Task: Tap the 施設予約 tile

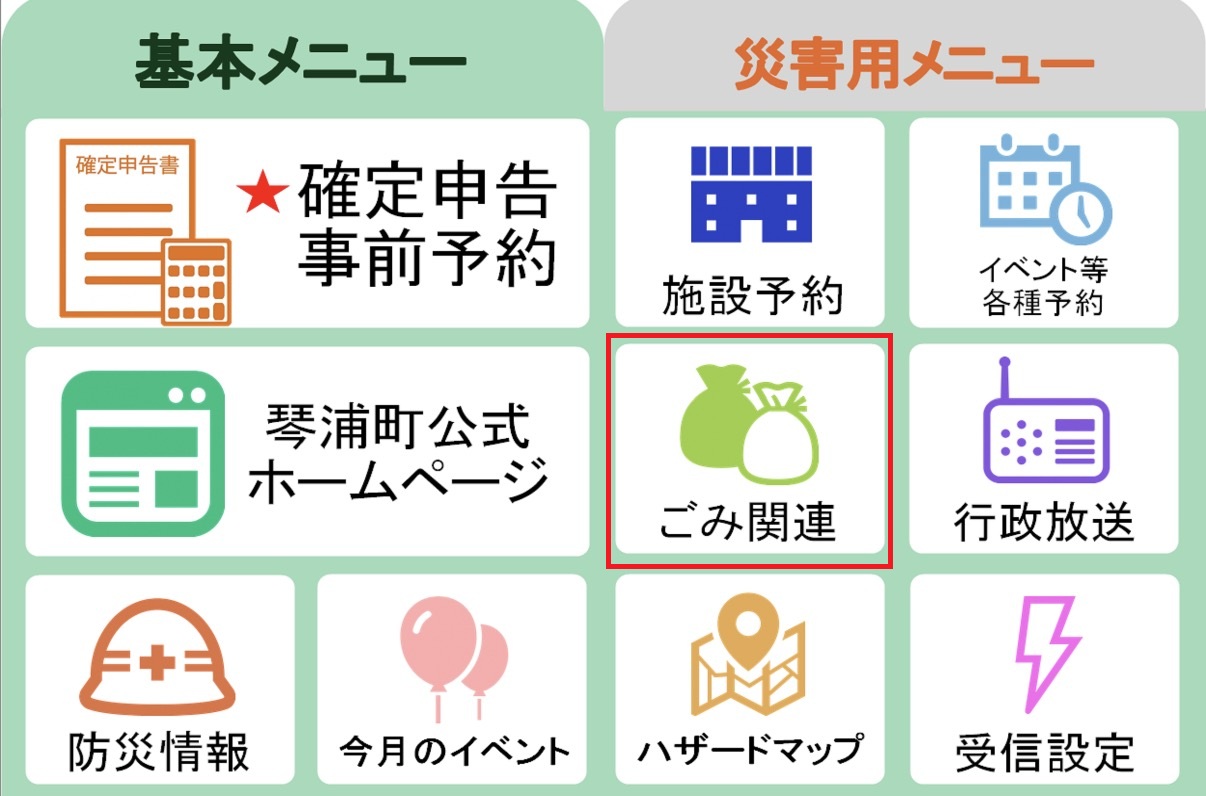Action: pyautogui.click(x=750, y=222)
